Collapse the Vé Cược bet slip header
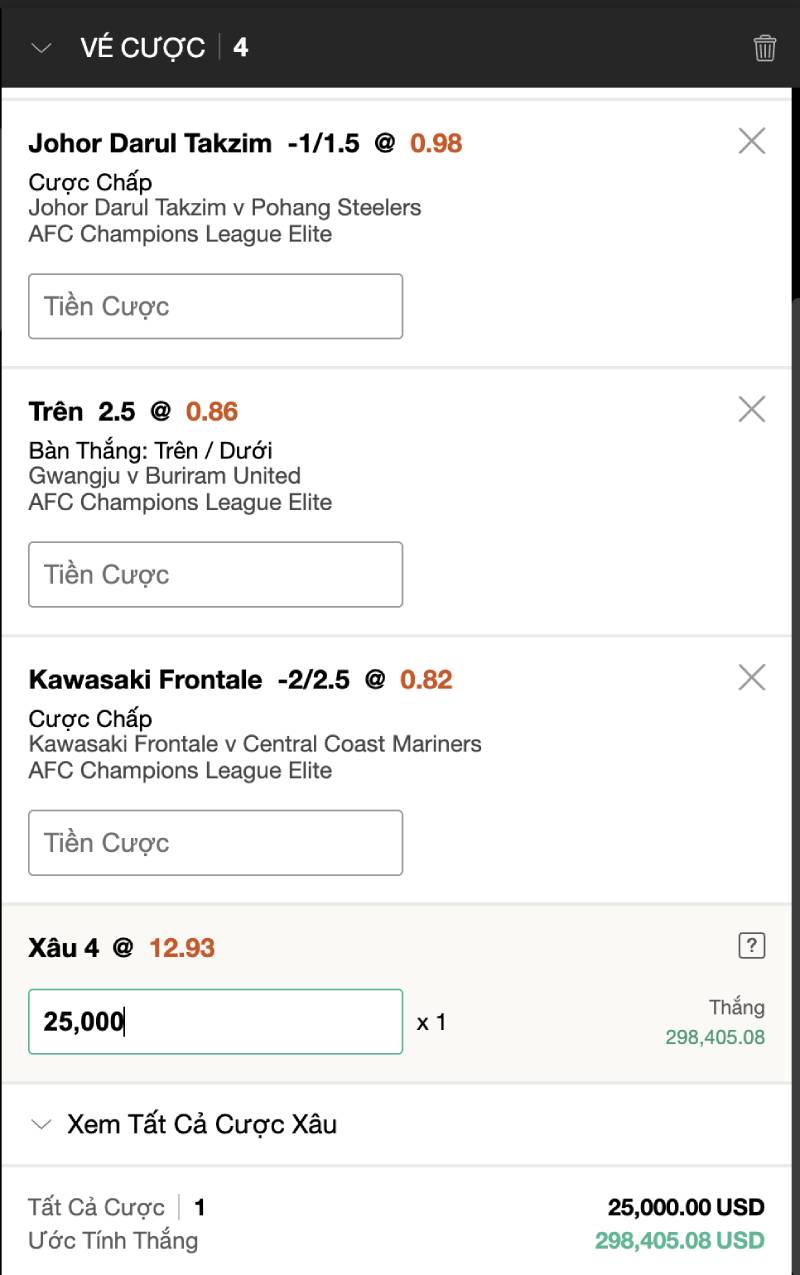 (42, 48)
